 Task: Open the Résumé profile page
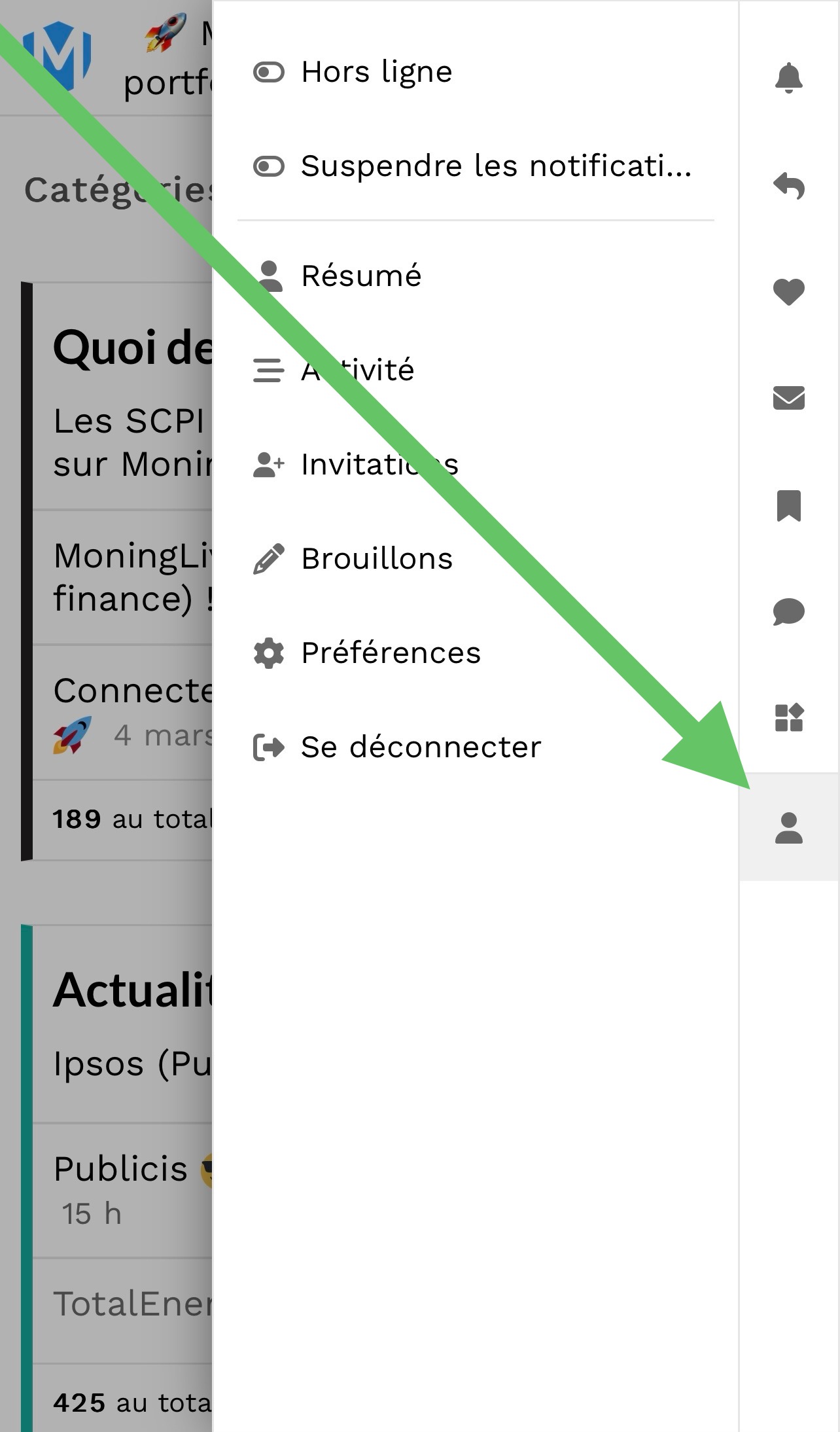point(476,276)
